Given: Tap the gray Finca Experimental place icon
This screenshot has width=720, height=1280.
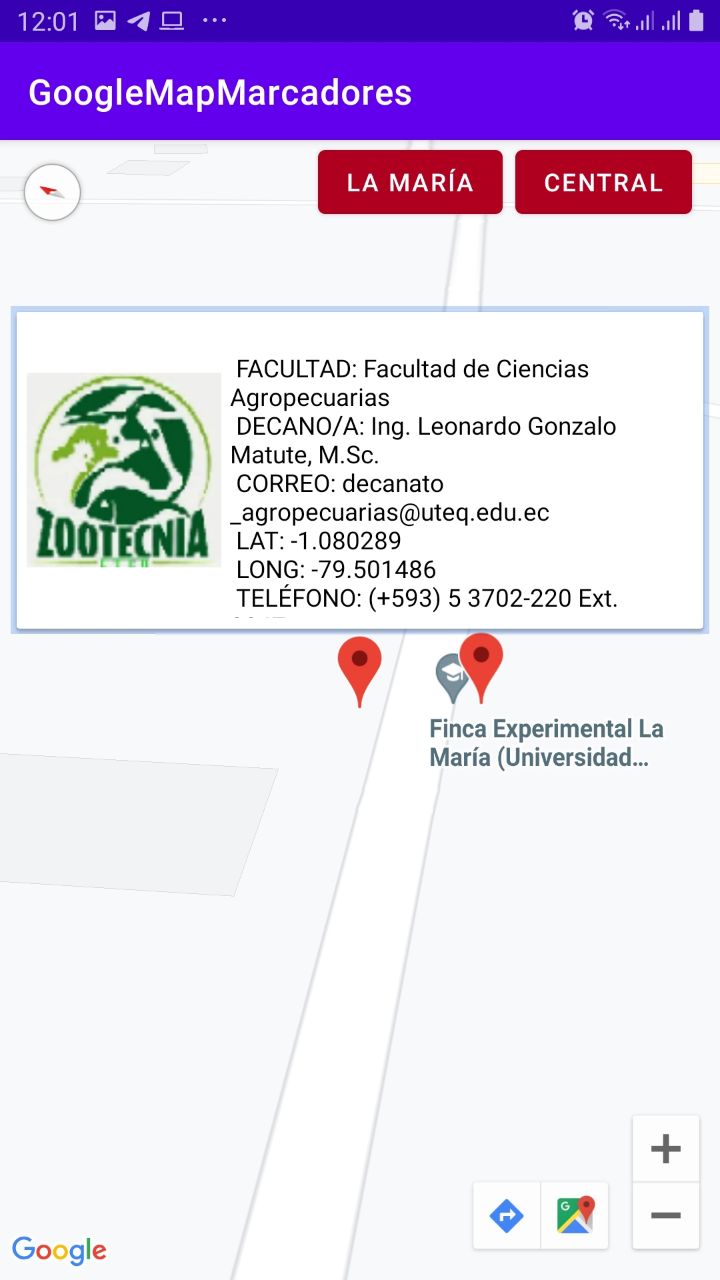Looking at the screenshot, I should pyautogui.click(x=450, y=670).
